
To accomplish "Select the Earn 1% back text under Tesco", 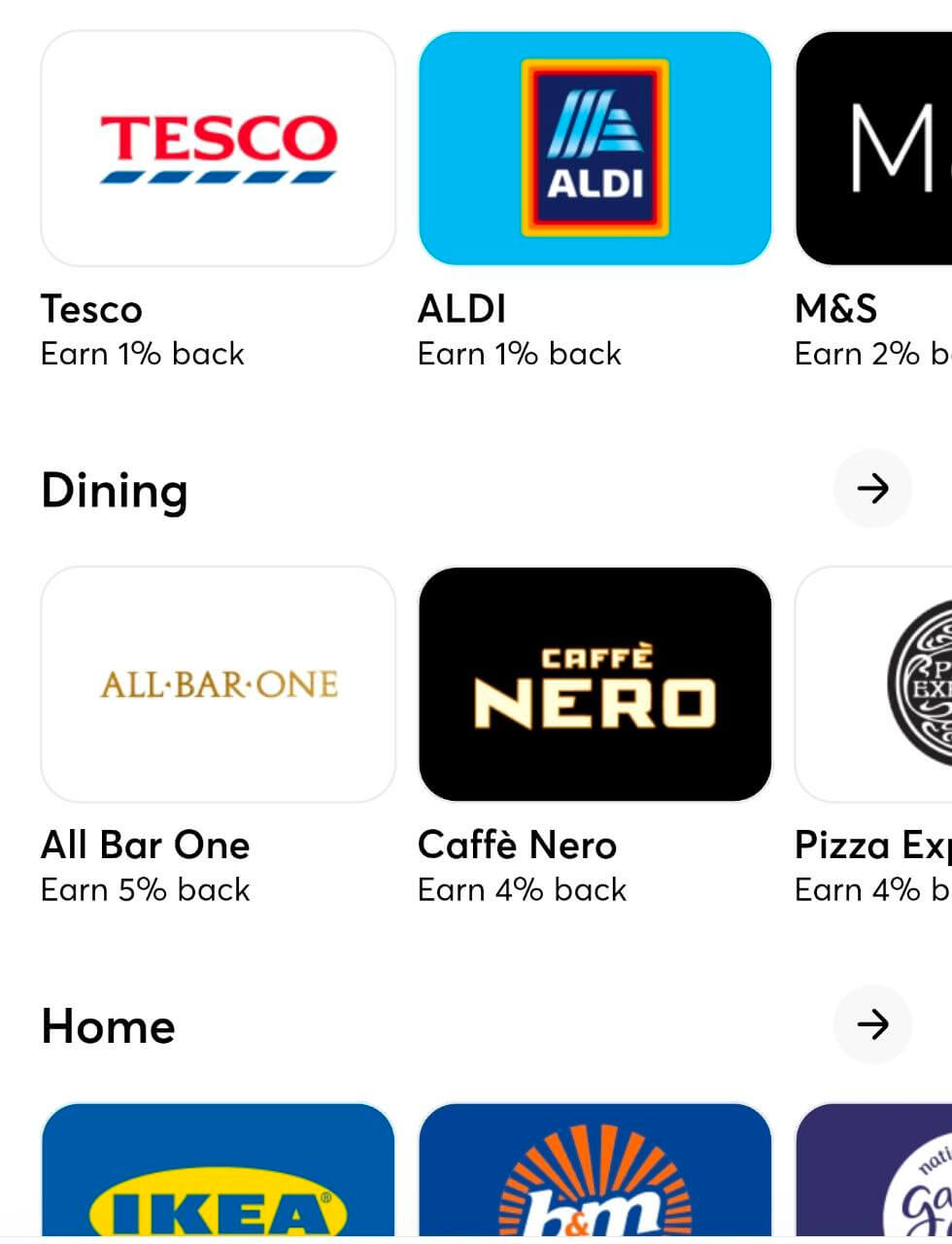I will pos(142,353).
